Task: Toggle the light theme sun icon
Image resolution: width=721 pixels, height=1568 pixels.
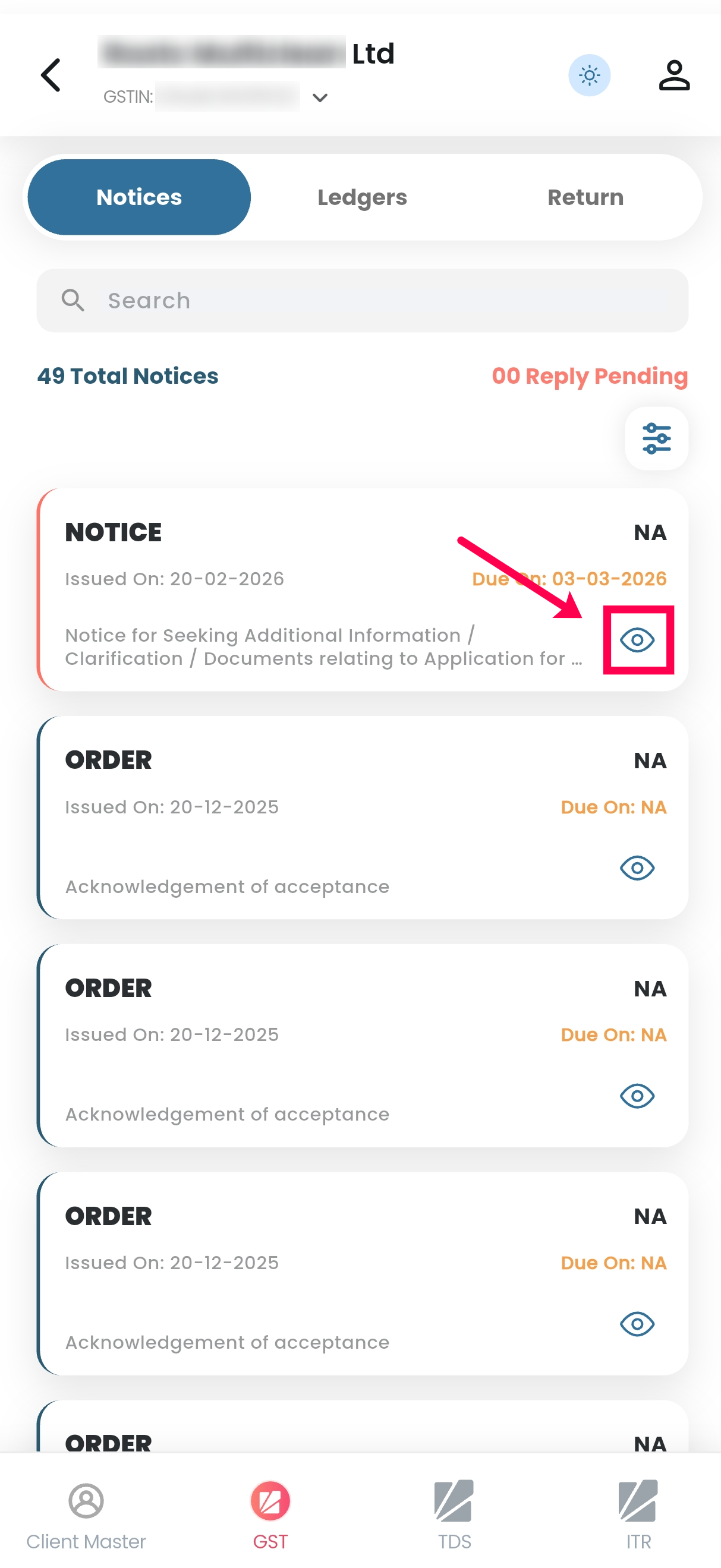Action: pyautogui.click(x=589, y=75)
